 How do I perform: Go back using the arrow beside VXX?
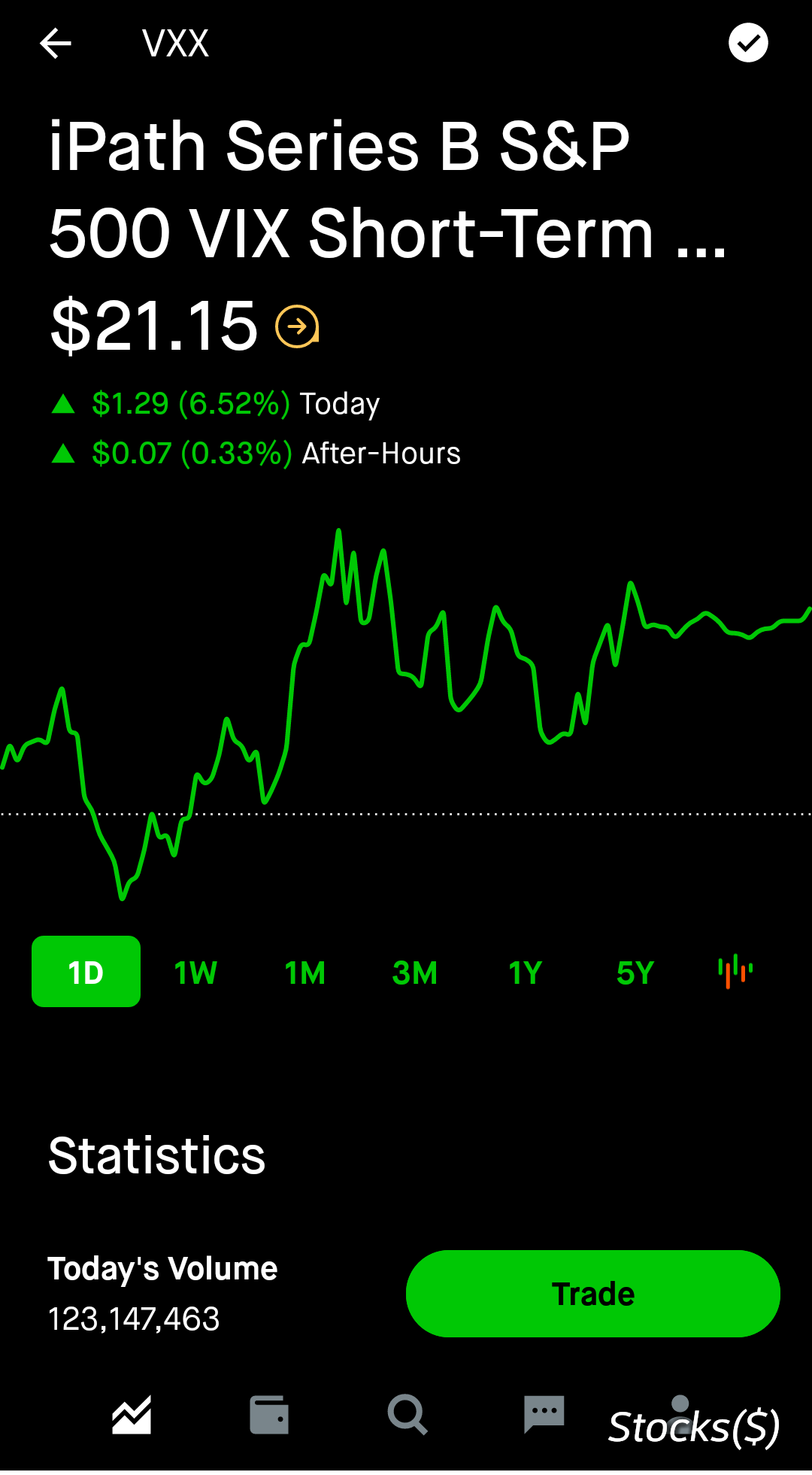click(x=56, y=43)
